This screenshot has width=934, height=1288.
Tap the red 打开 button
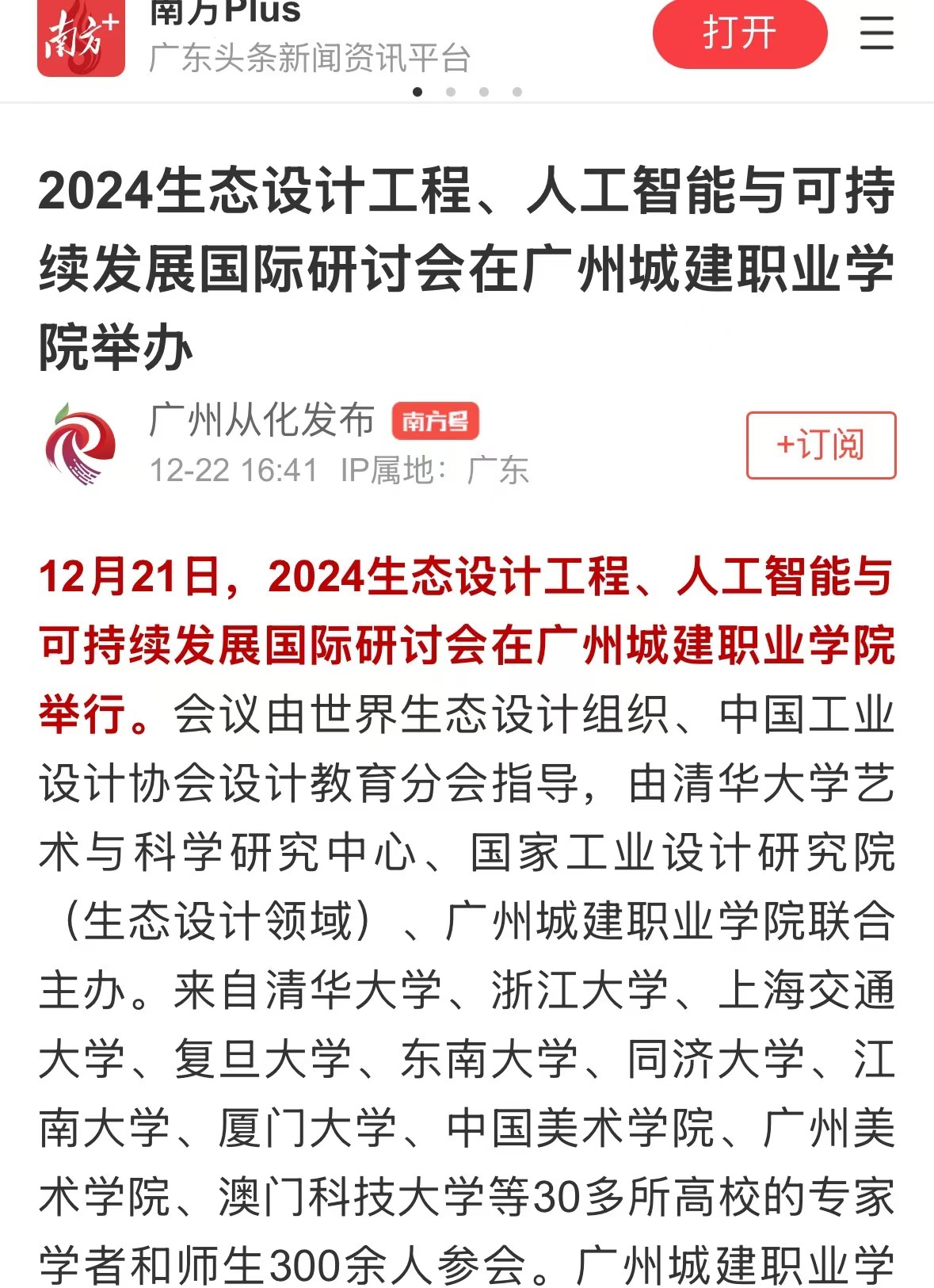(739, 34)
